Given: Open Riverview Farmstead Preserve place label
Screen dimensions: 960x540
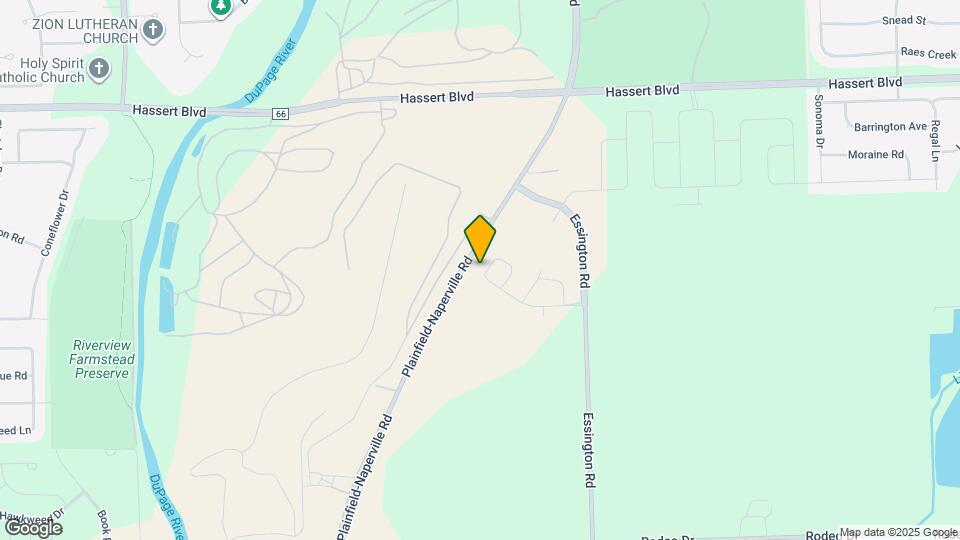Looking at the screenshot, I should pyautogui.click(x=100, y=358).
